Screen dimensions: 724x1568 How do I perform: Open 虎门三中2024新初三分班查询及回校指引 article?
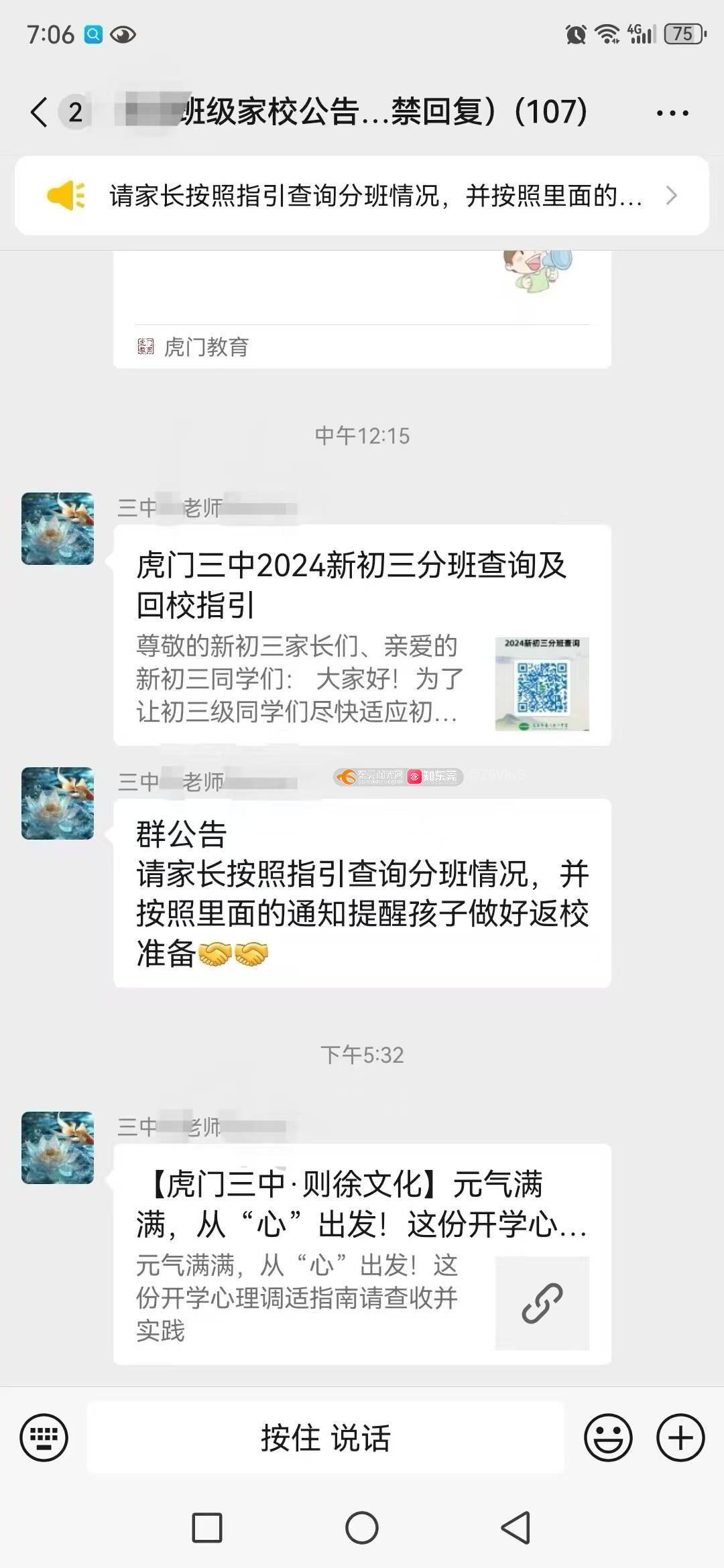[362, 635]
